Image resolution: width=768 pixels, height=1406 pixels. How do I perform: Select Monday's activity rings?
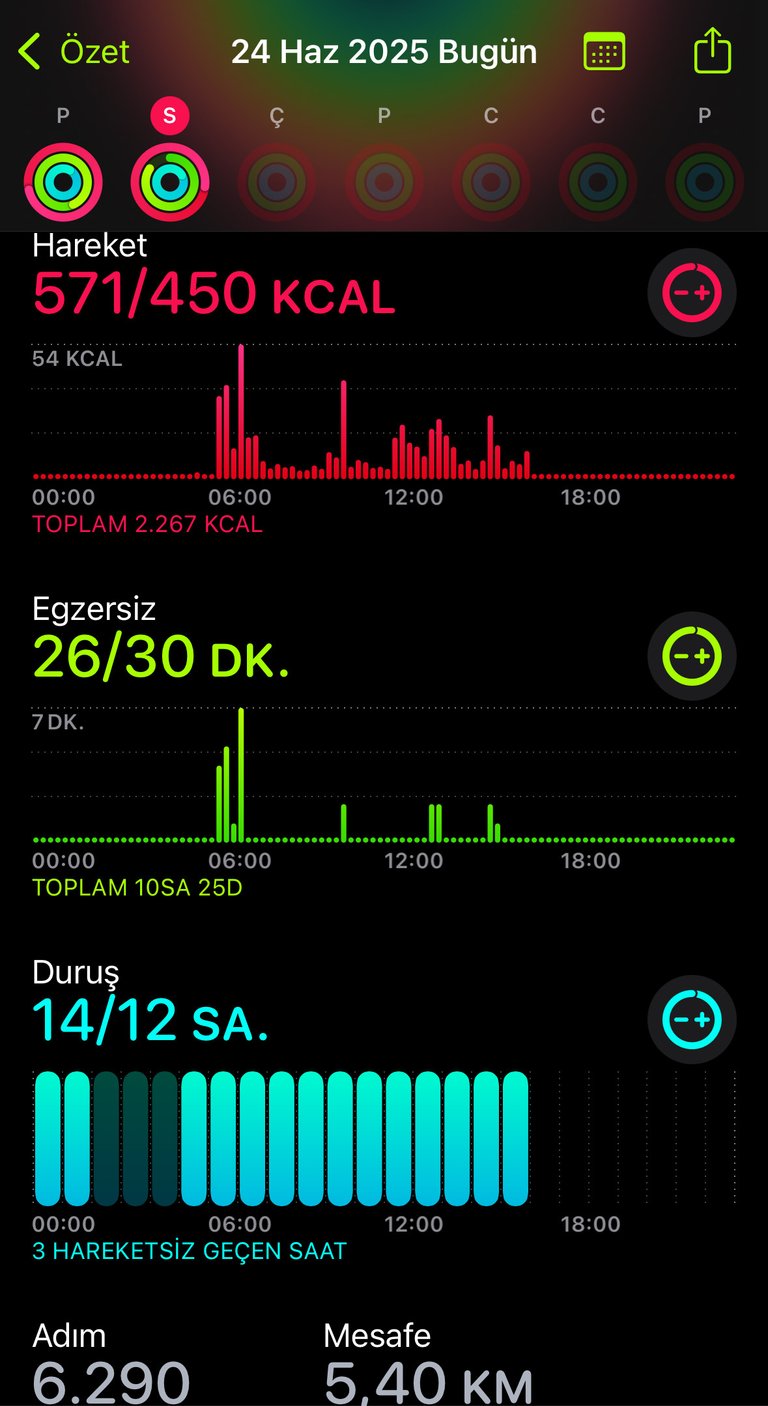(63, 182)
